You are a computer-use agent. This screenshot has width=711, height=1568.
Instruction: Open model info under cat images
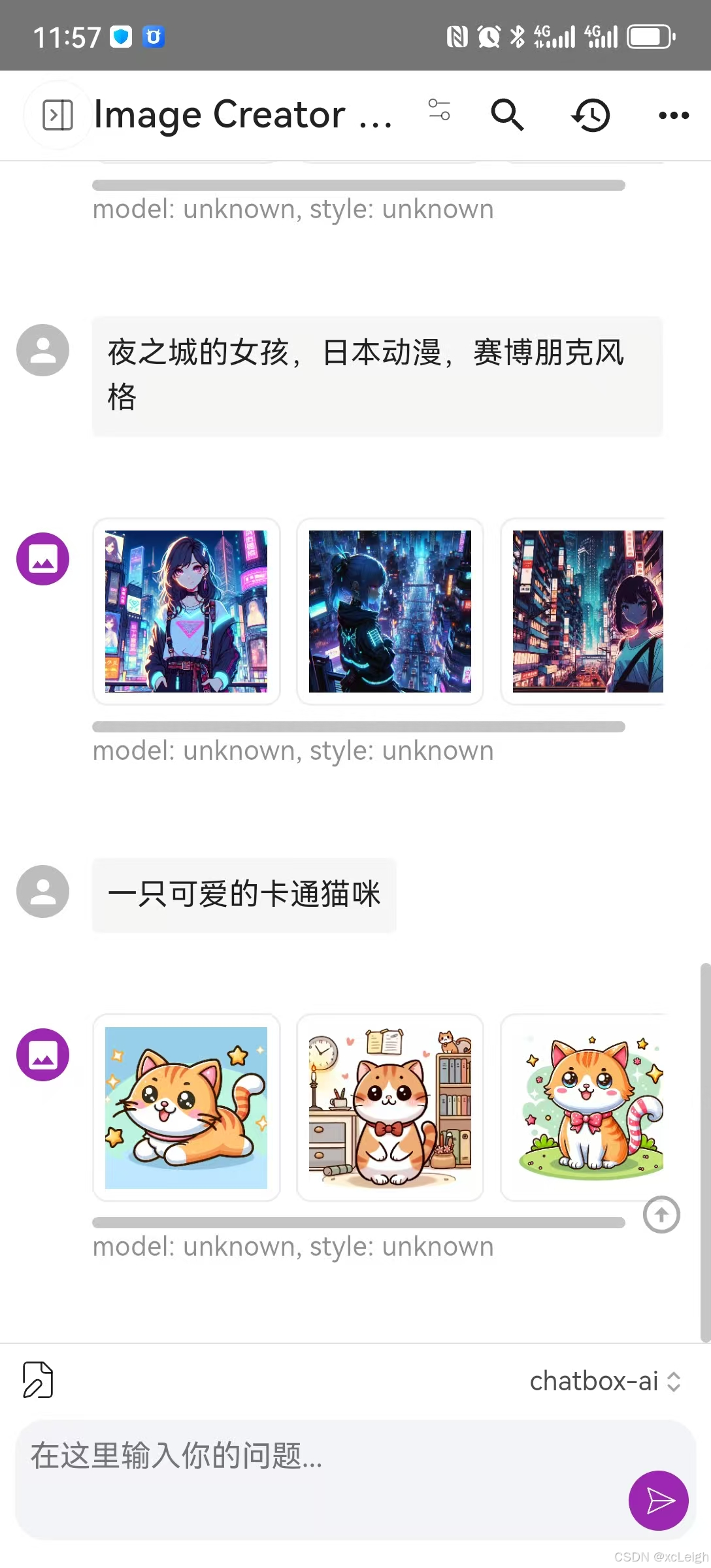[293, 1245]
